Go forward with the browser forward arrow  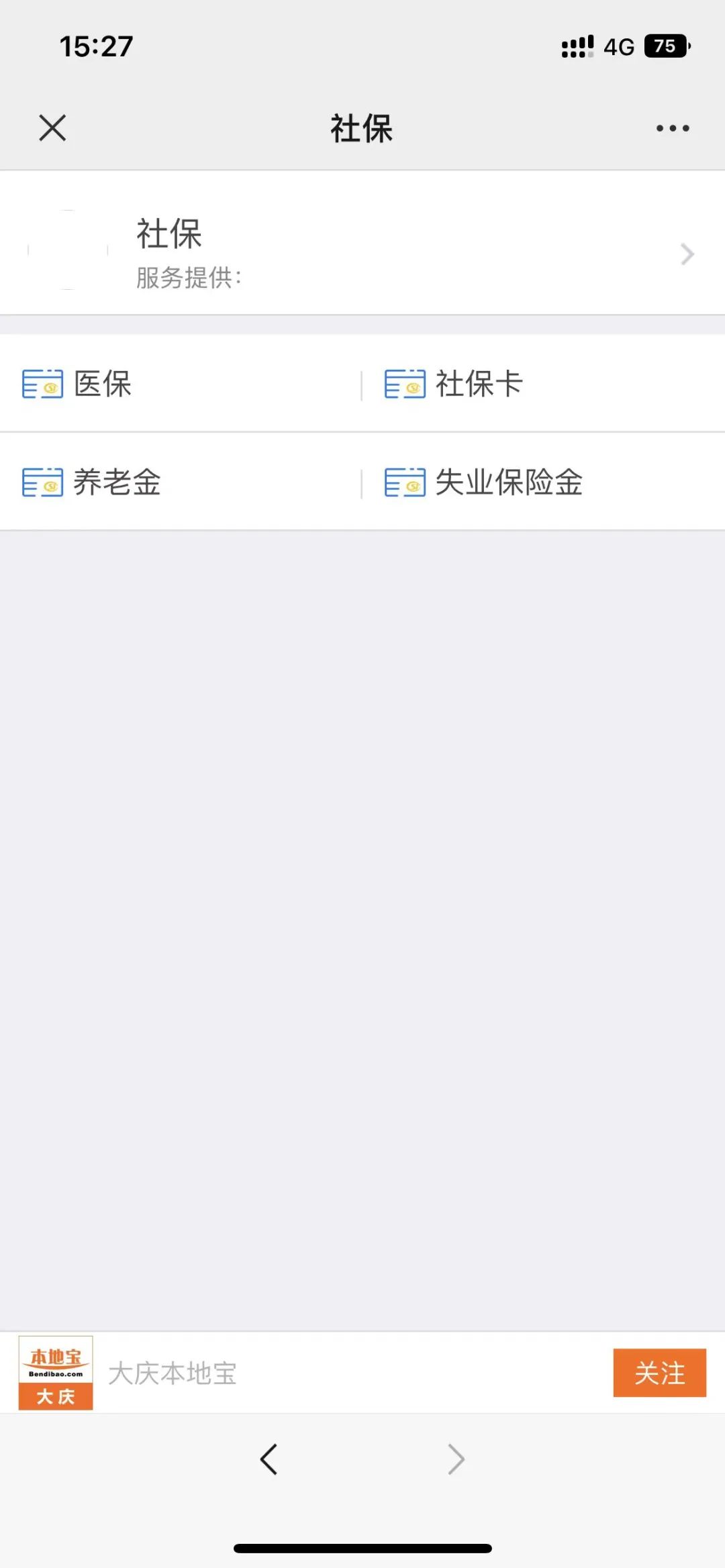coord(456,1459)
